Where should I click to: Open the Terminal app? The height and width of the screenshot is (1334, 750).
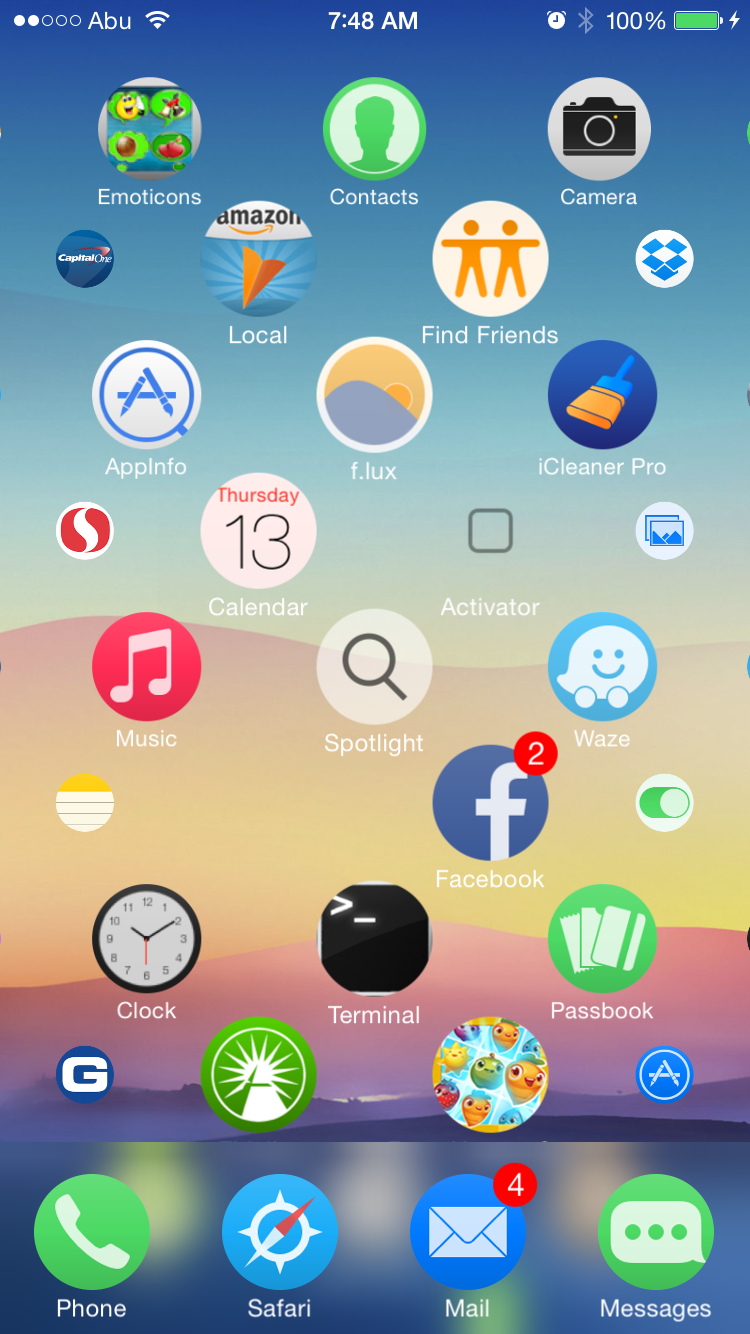click(374, 939)
